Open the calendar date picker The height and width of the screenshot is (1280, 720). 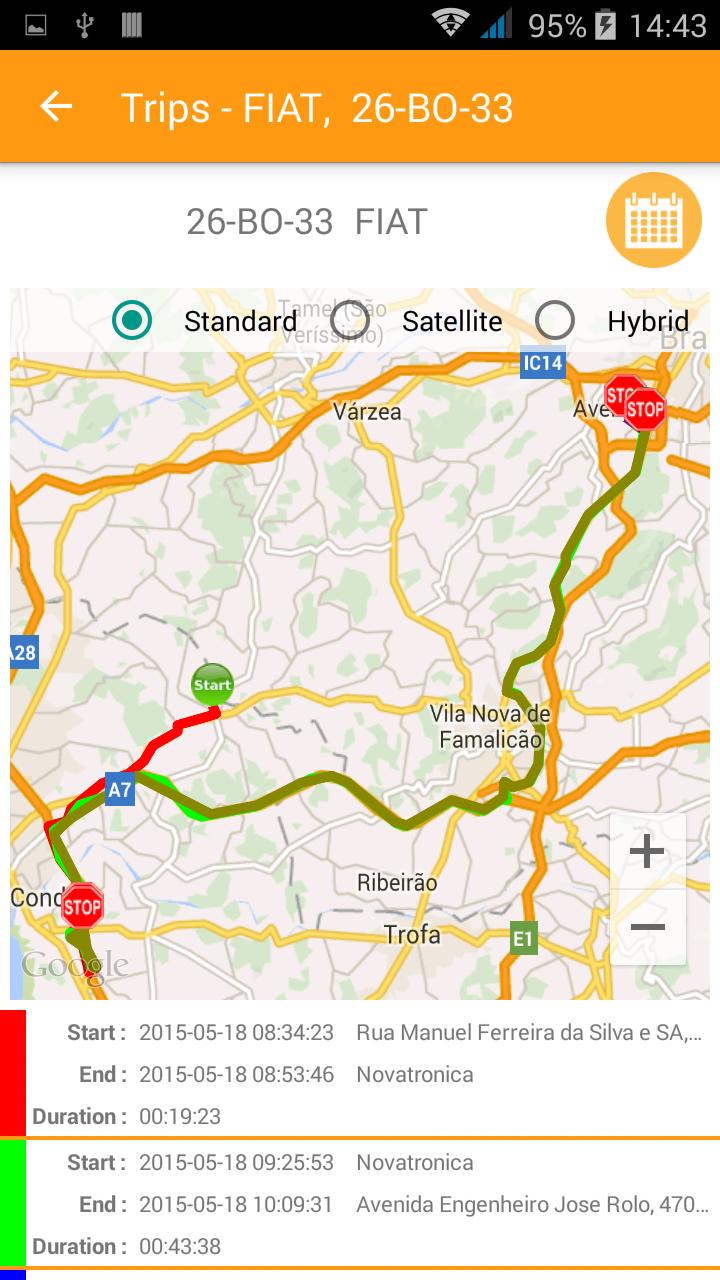point(653,220)
